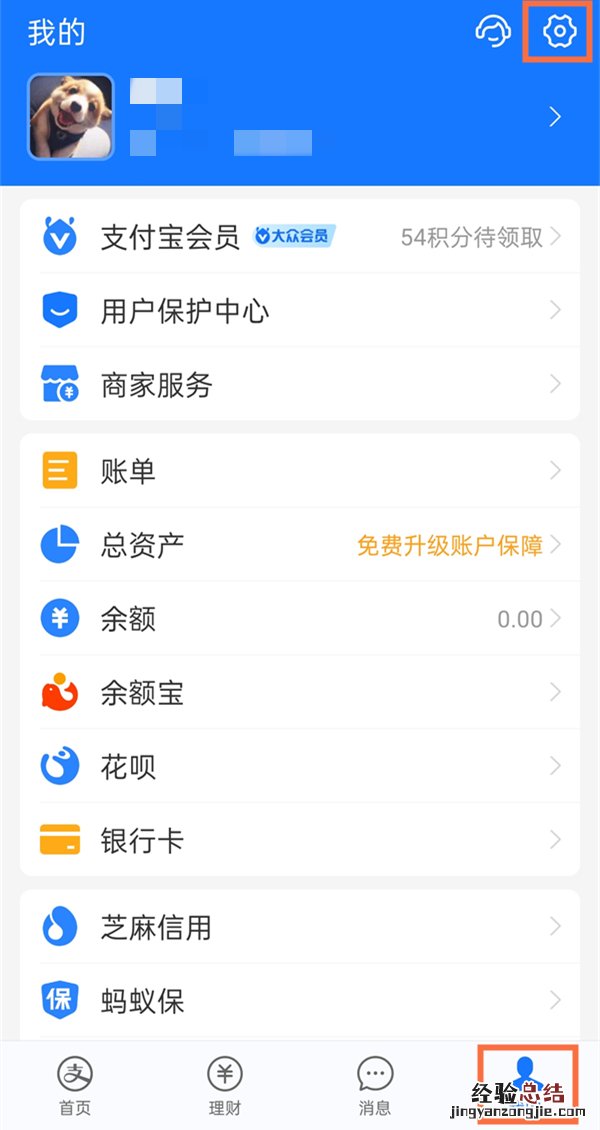Open the profile header with dog avatar

click(300, 118)
